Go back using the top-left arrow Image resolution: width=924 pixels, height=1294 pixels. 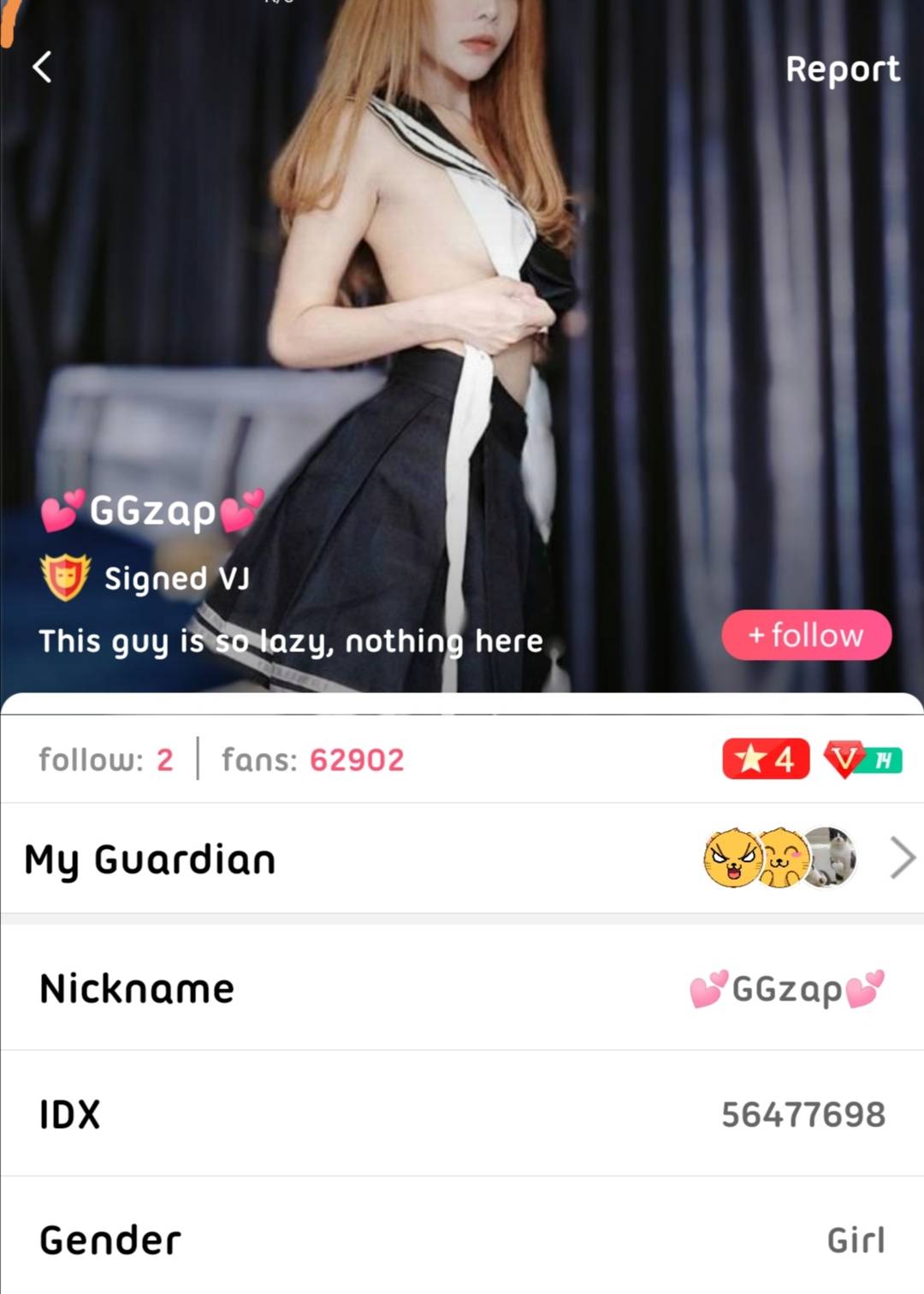tap(42, 67)
